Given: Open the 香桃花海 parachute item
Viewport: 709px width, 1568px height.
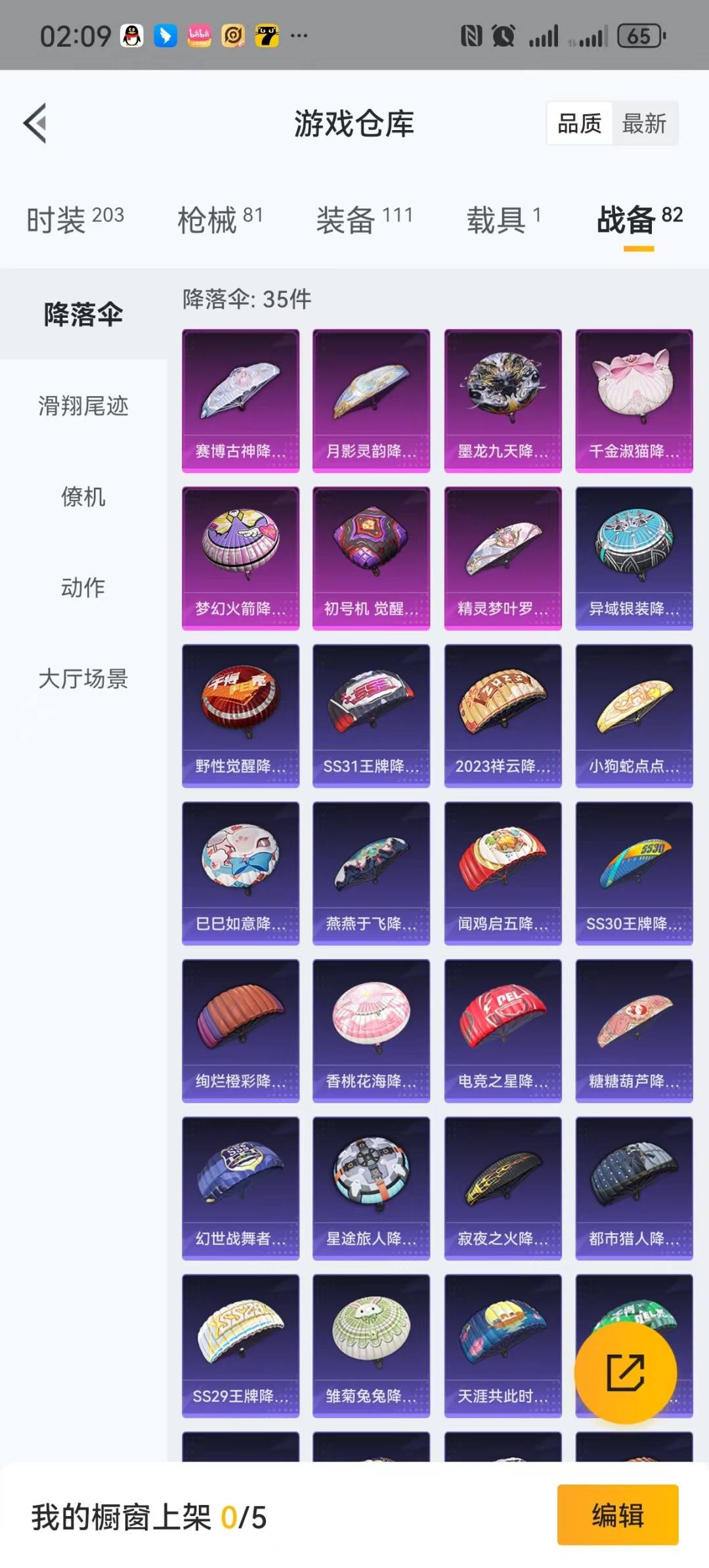Looking at the screenshot, I should [x=372, y=1031].
